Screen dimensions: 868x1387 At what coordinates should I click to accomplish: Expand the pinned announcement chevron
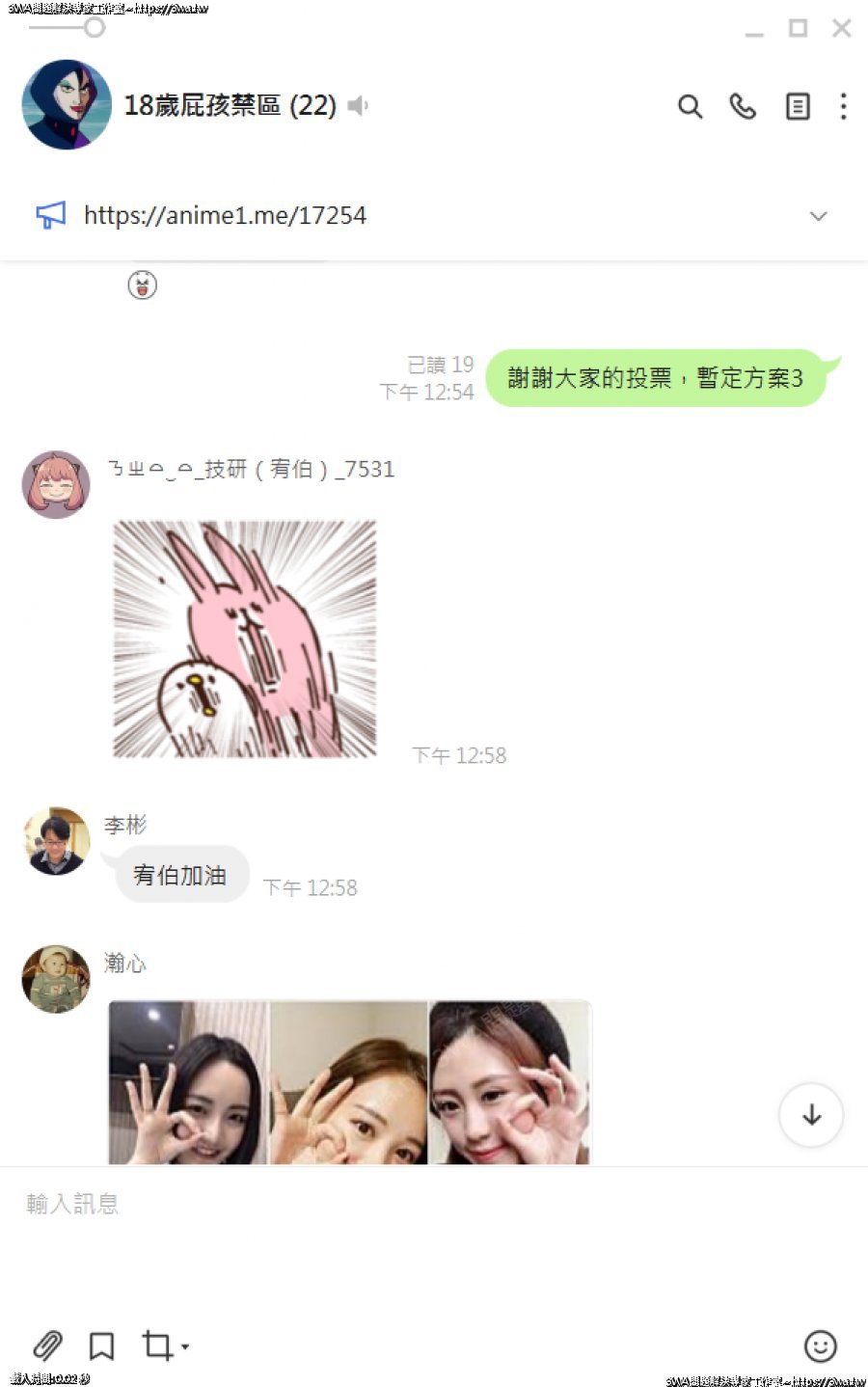point(818,216)
